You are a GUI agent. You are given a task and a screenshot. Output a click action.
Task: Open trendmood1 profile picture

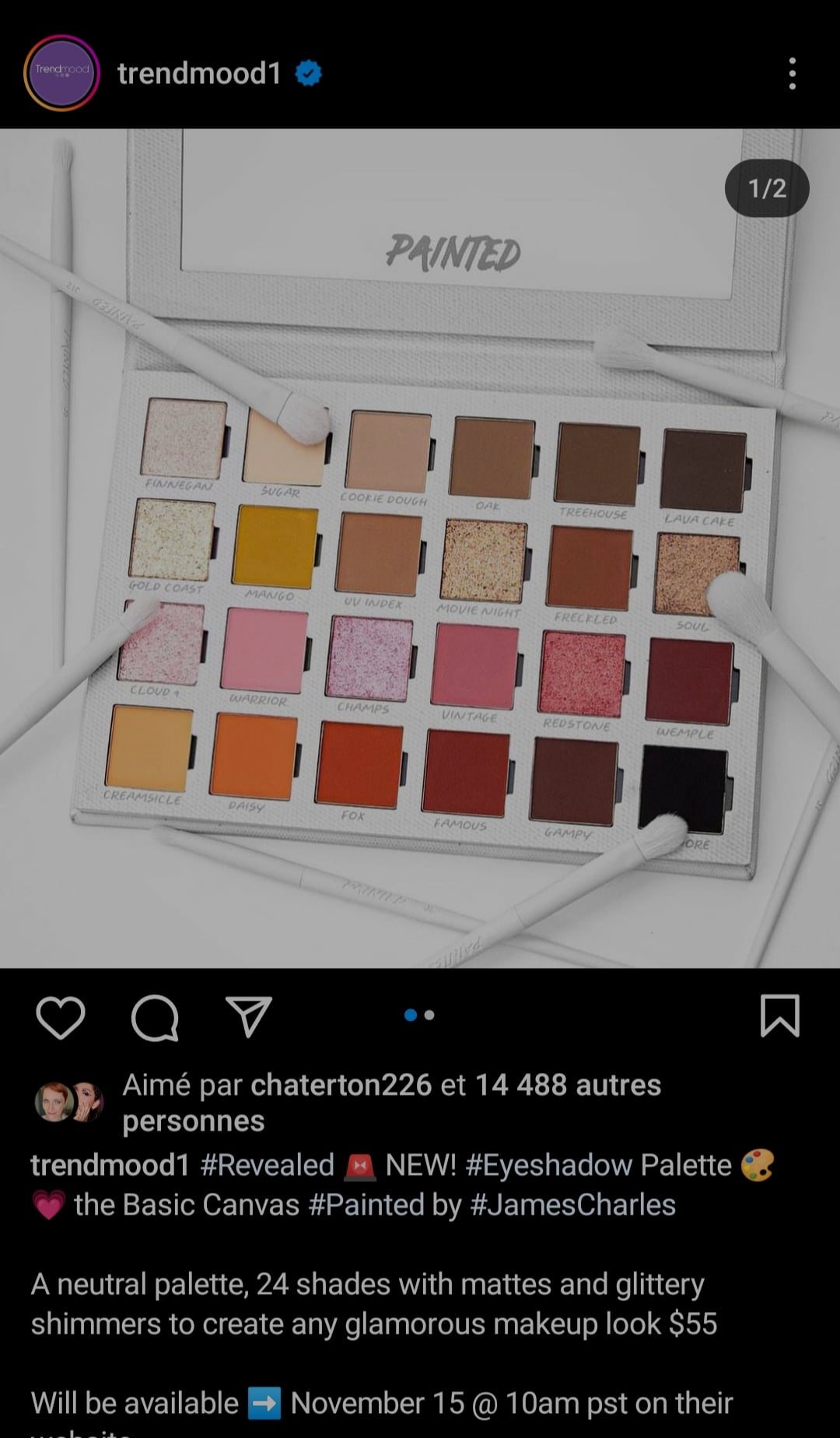pos(61,73)
